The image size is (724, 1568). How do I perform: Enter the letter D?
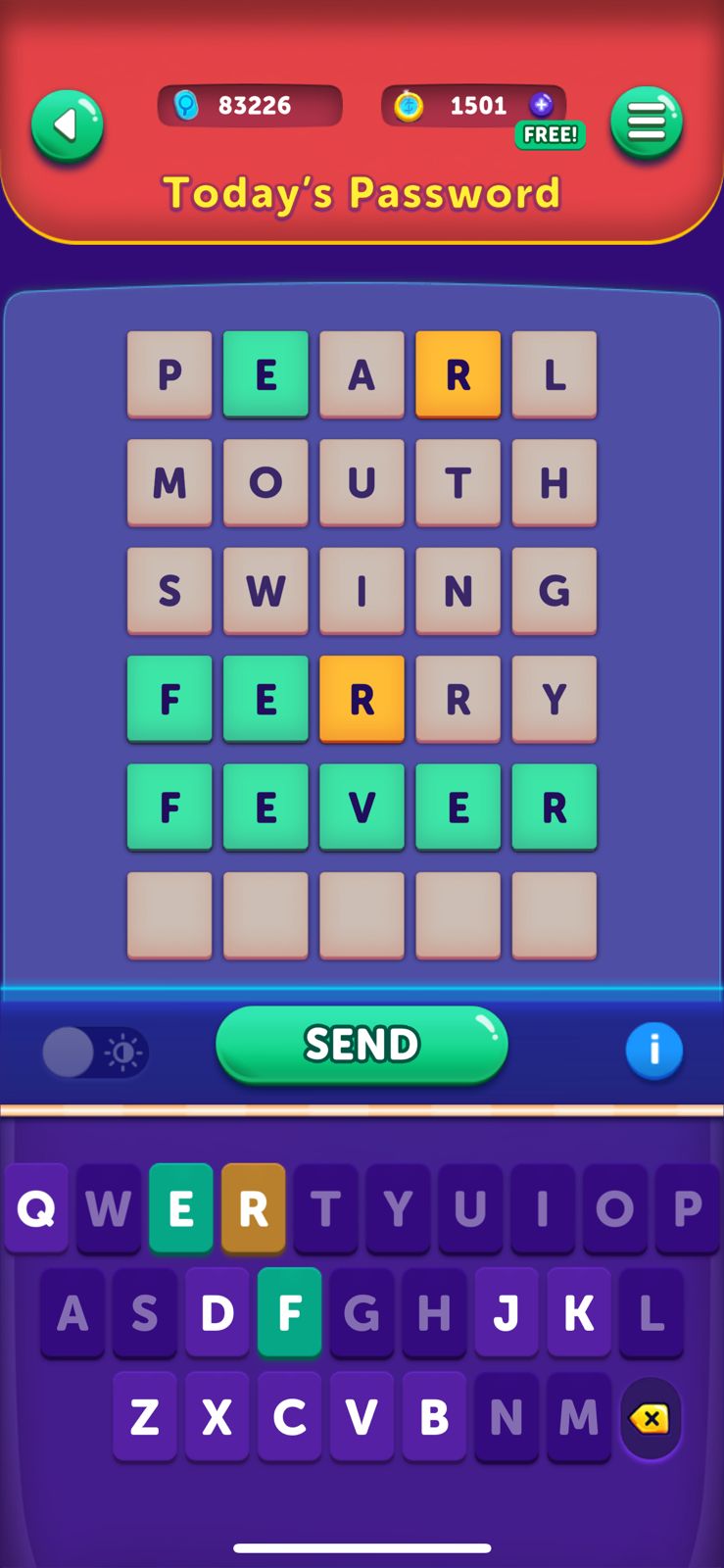[x=217, y=1312]
